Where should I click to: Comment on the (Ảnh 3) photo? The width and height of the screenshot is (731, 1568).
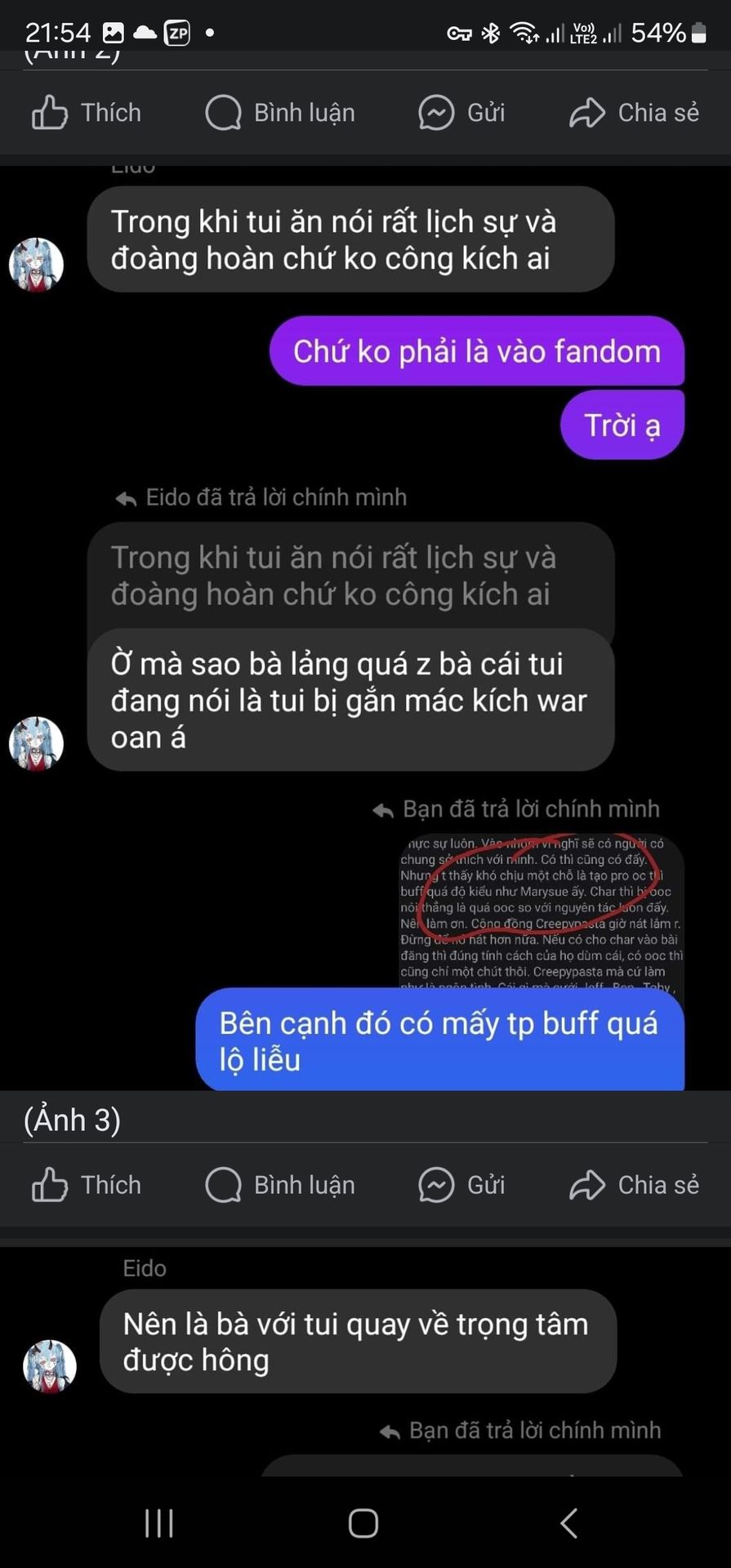tap(280, 1185)
